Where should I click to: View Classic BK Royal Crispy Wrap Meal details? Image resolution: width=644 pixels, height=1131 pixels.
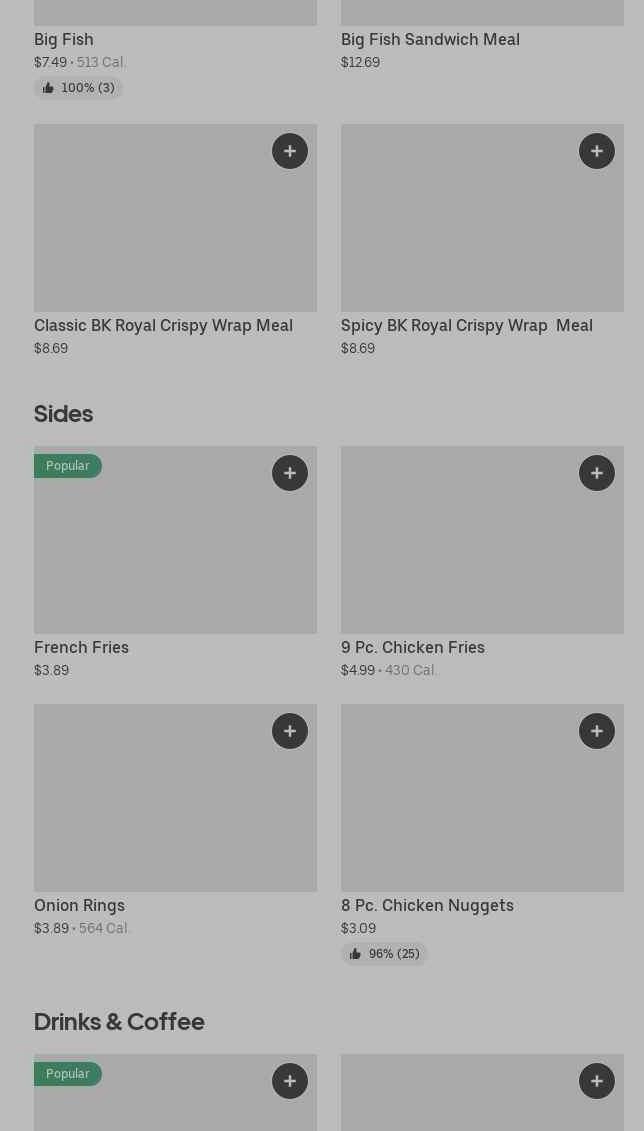[x=163, y=325]
